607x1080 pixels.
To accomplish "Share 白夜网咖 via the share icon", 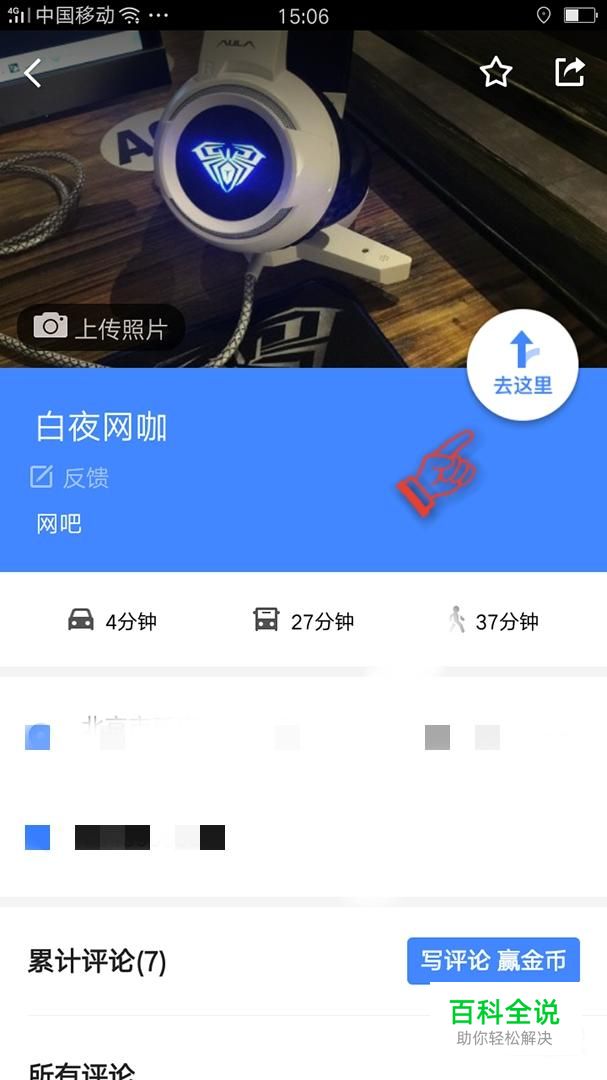I will coord(570,72).
